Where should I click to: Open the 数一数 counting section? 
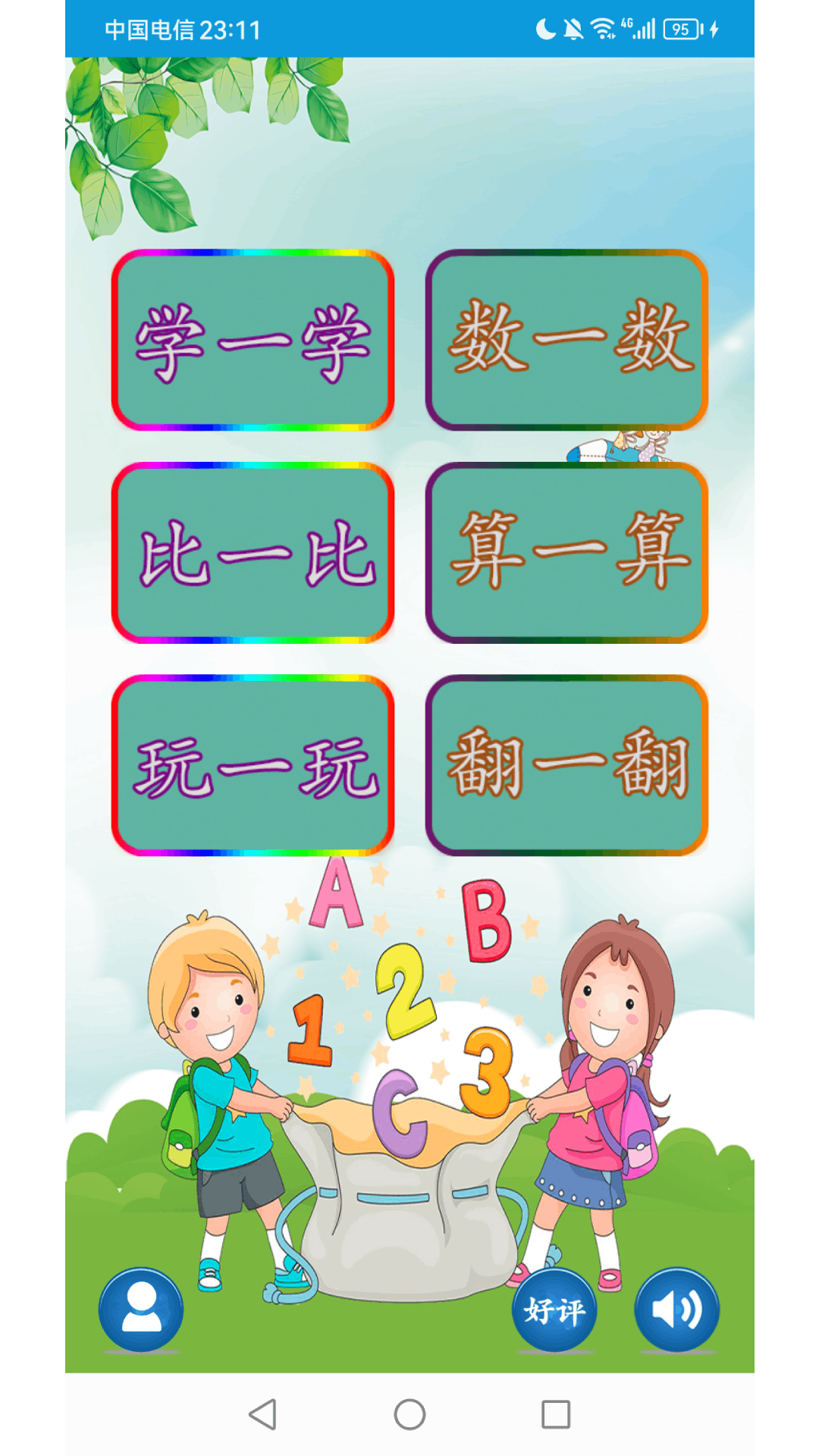coord(566,340)
